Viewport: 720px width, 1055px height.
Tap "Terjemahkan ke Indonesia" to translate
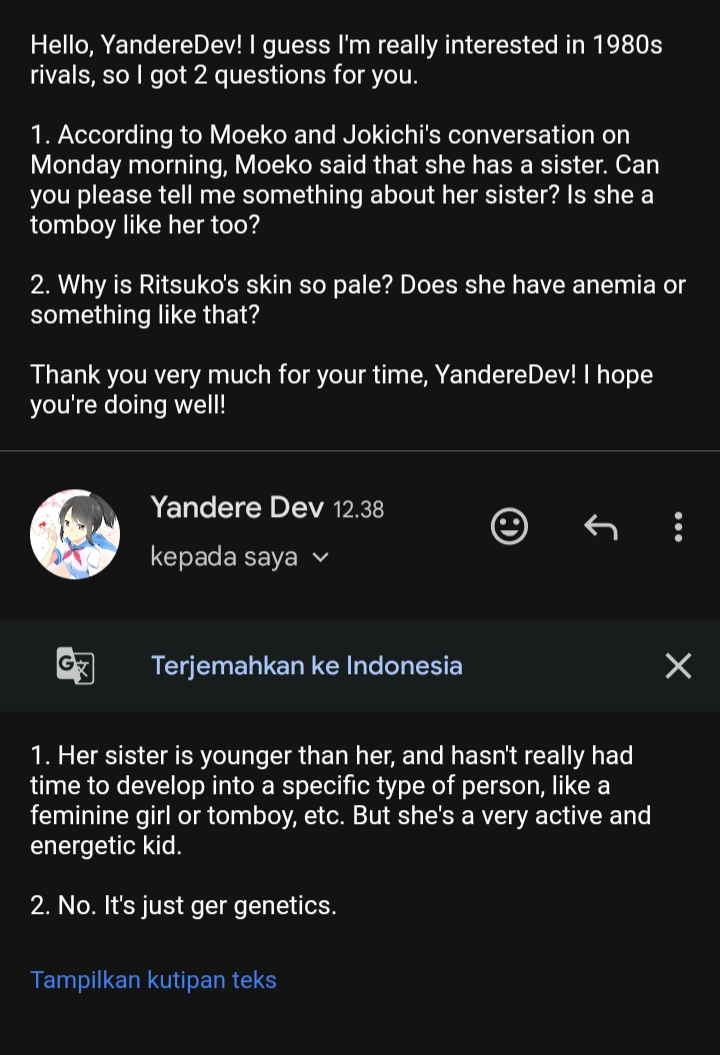click(x=306, y=666)
